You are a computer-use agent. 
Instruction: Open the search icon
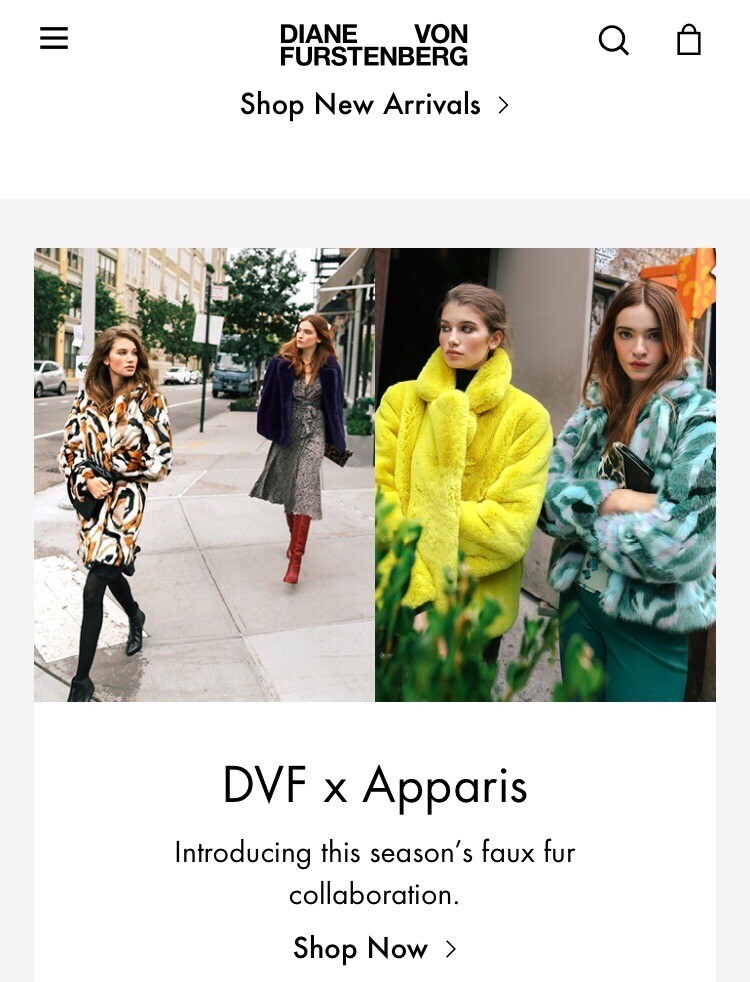(x=613, y=40)
